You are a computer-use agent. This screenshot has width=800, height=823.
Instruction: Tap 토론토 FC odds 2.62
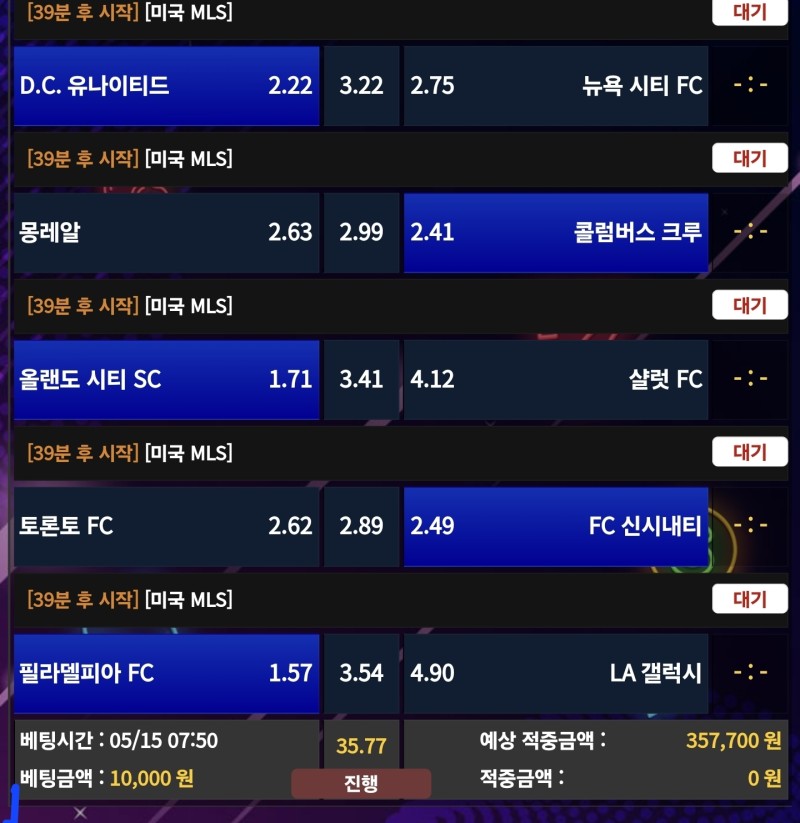(166, 526)
